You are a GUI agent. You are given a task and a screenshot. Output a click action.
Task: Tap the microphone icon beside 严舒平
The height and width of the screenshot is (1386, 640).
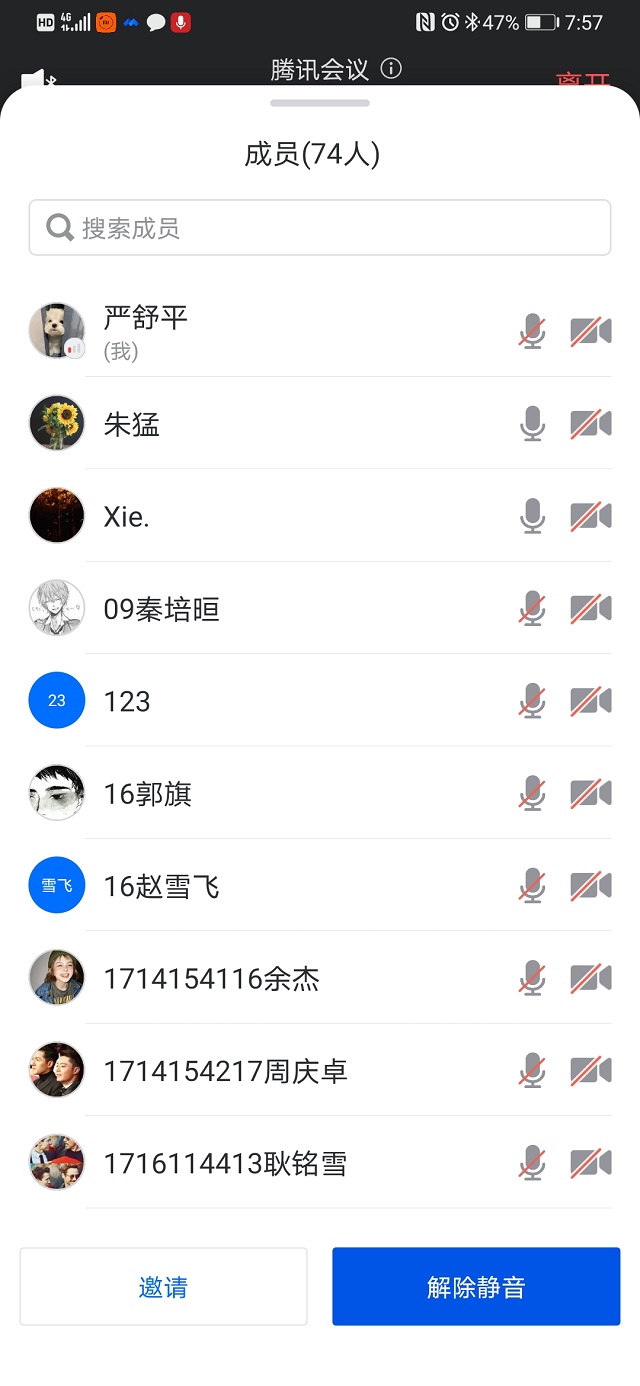(x=533, y=331)
